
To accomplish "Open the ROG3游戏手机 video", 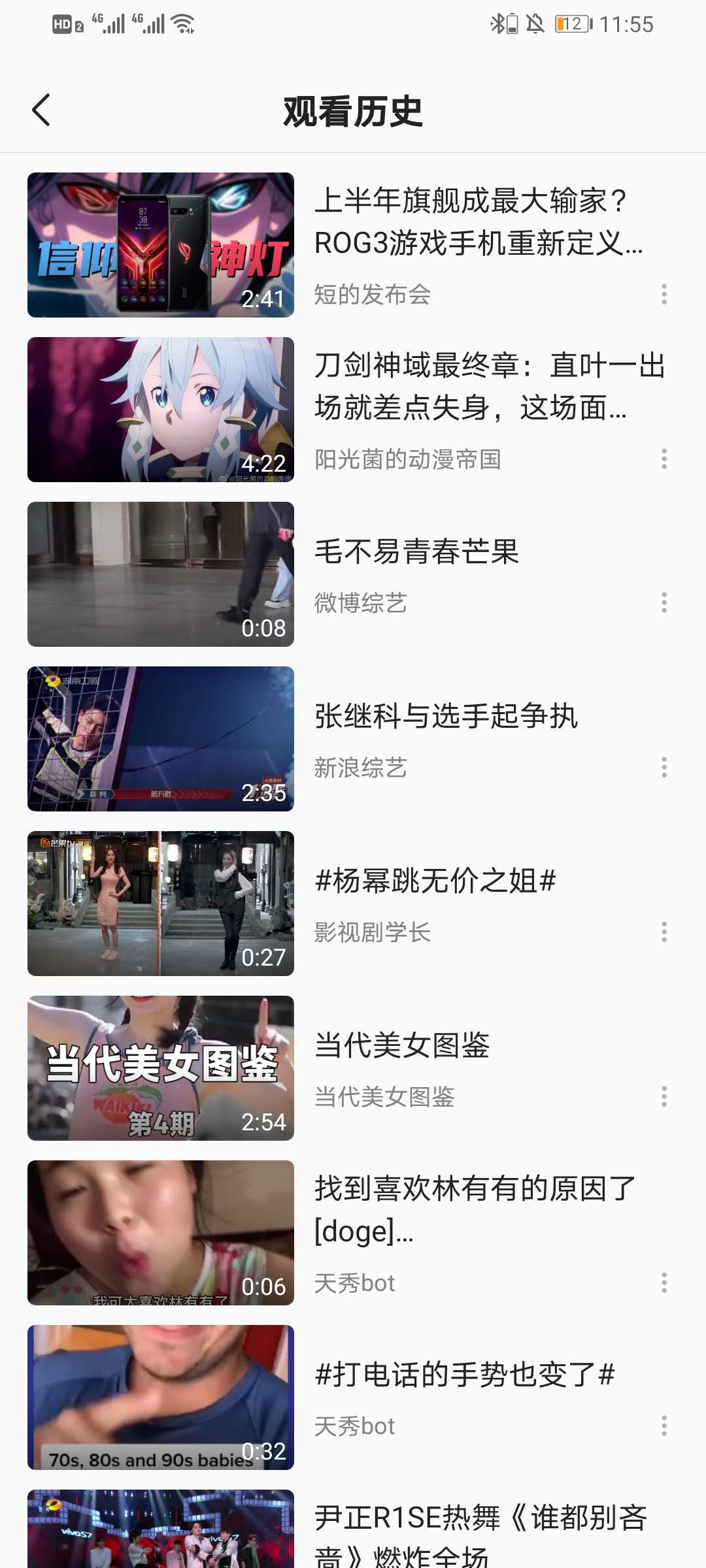I will [x=161, y=245].
